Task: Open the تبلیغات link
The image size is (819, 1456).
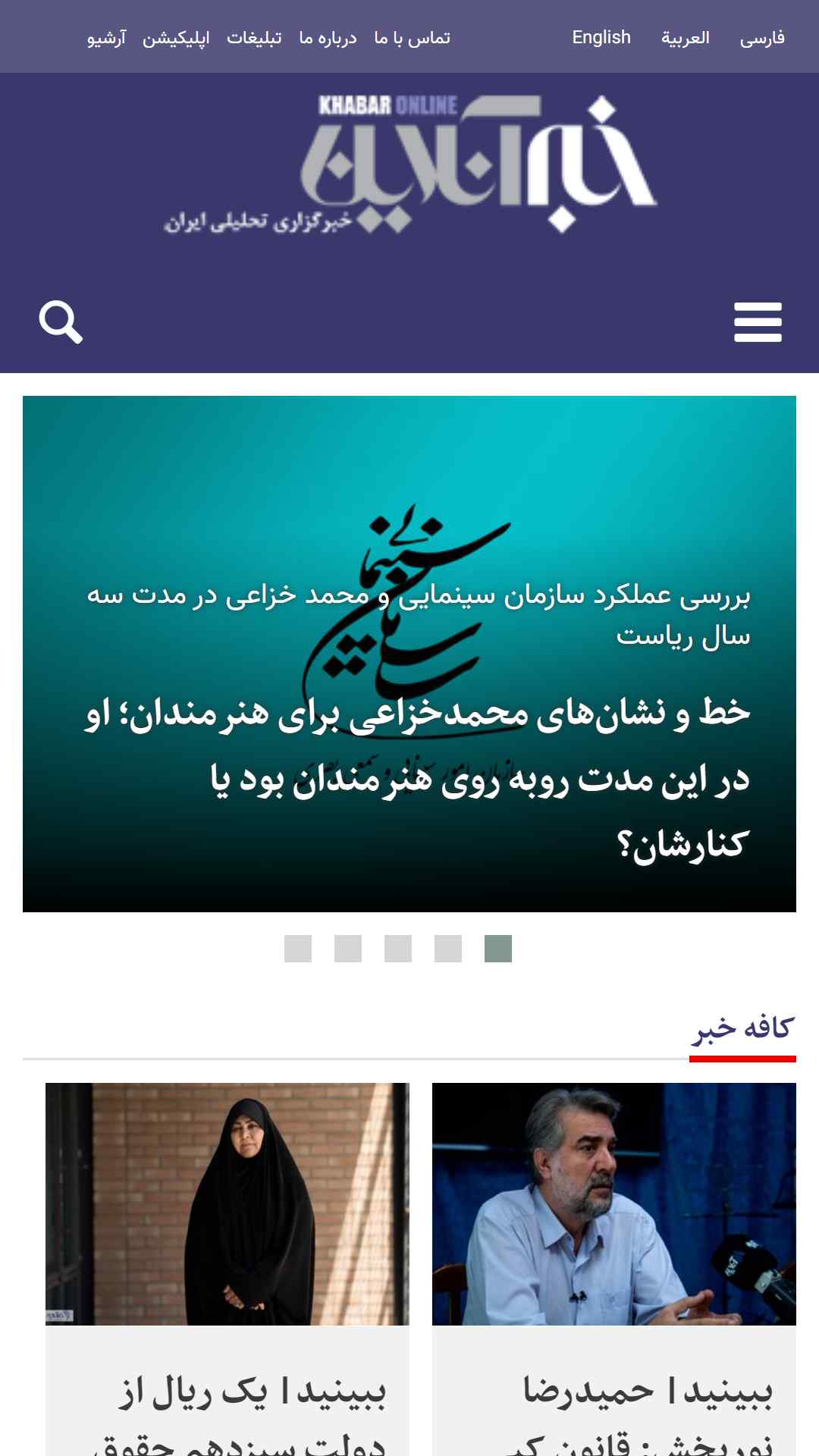Action: click(x=254, y=37)
